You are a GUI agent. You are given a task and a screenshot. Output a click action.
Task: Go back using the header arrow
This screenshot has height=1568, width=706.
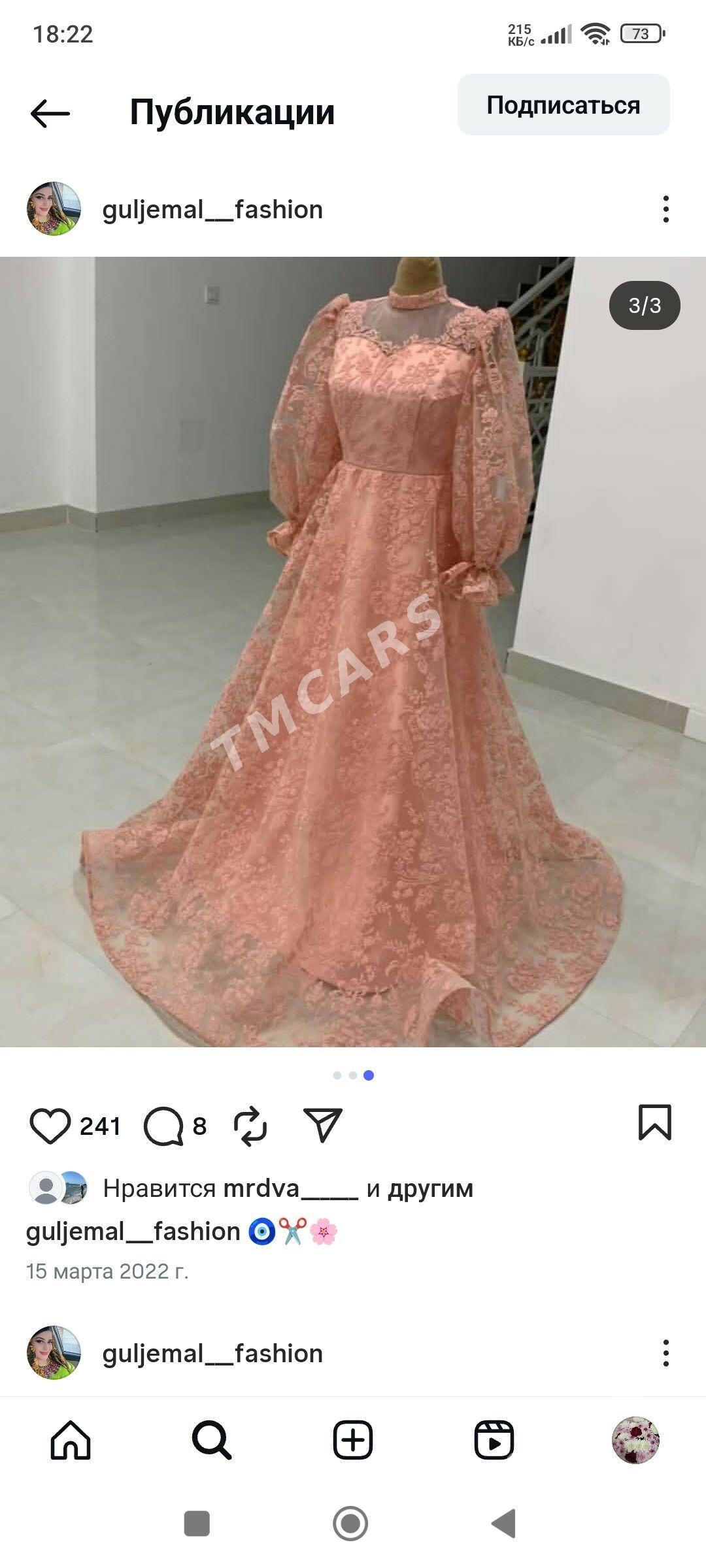point(50,114)
